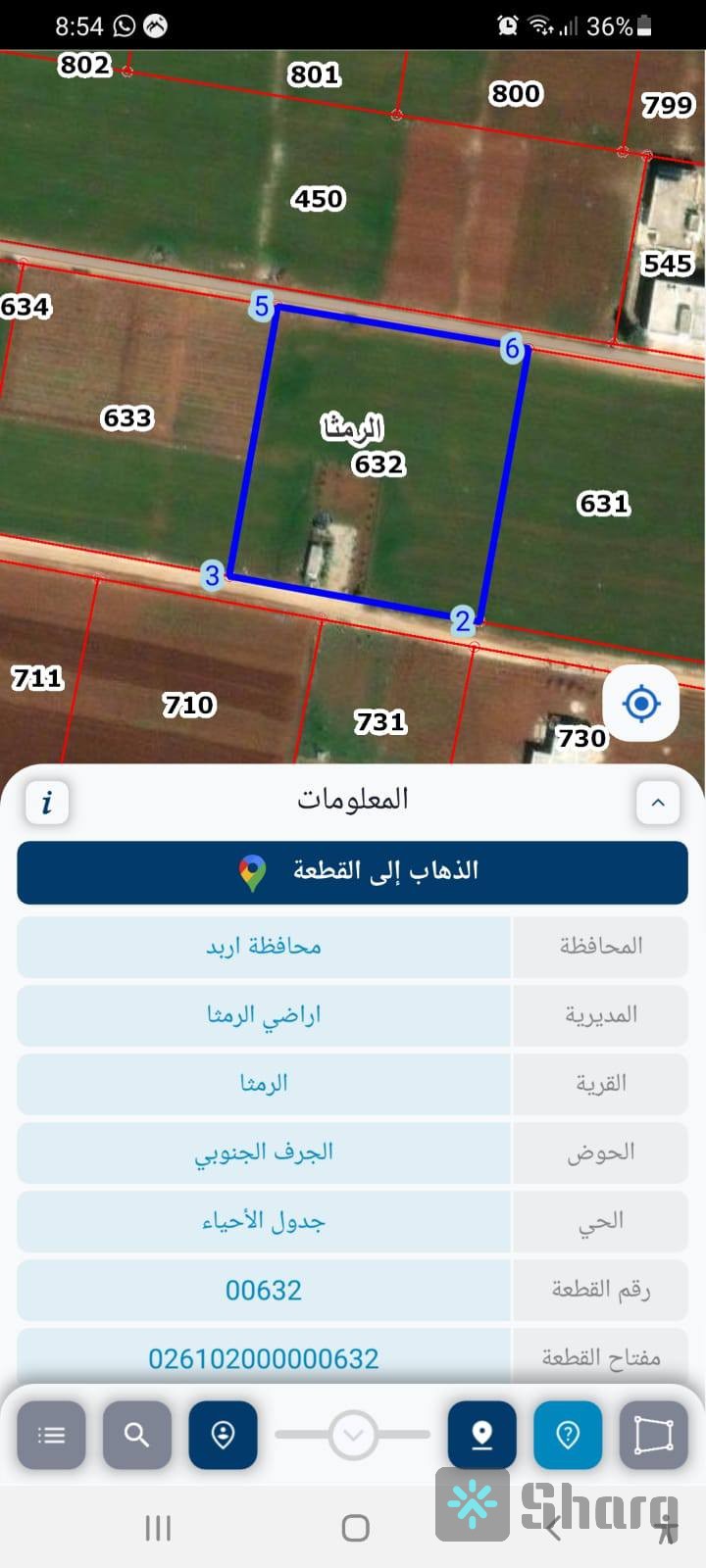Tap the light blue question pin button
Screen dimensions: 706x1568
pos(568,1435)
